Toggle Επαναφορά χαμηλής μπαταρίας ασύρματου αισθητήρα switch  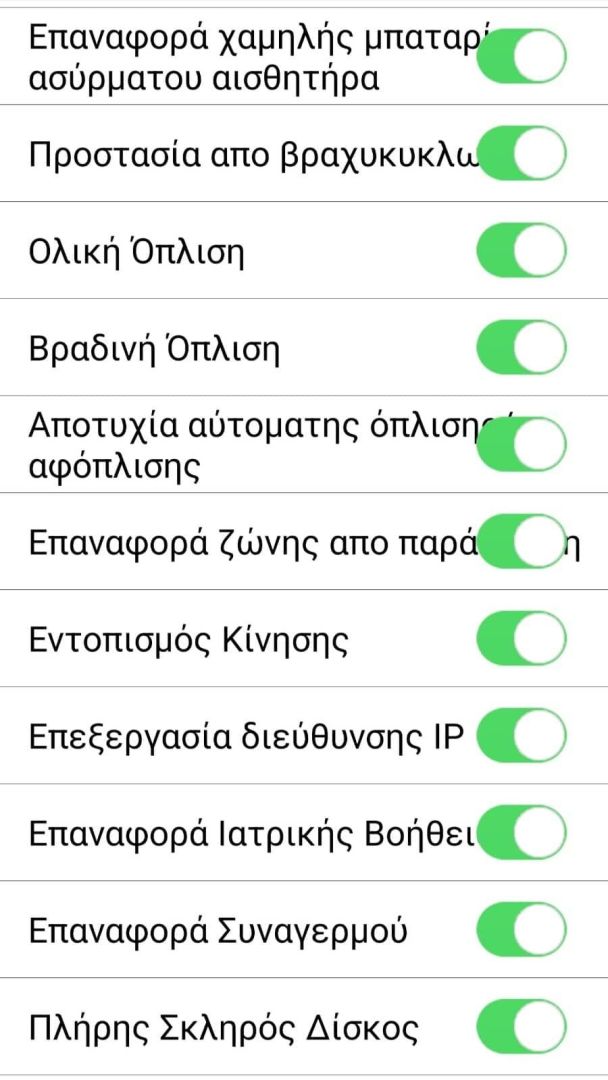(x=521, y=56)
